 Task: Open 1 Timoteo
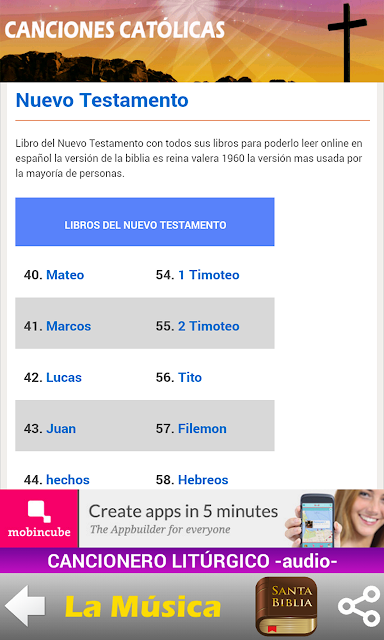209,275
